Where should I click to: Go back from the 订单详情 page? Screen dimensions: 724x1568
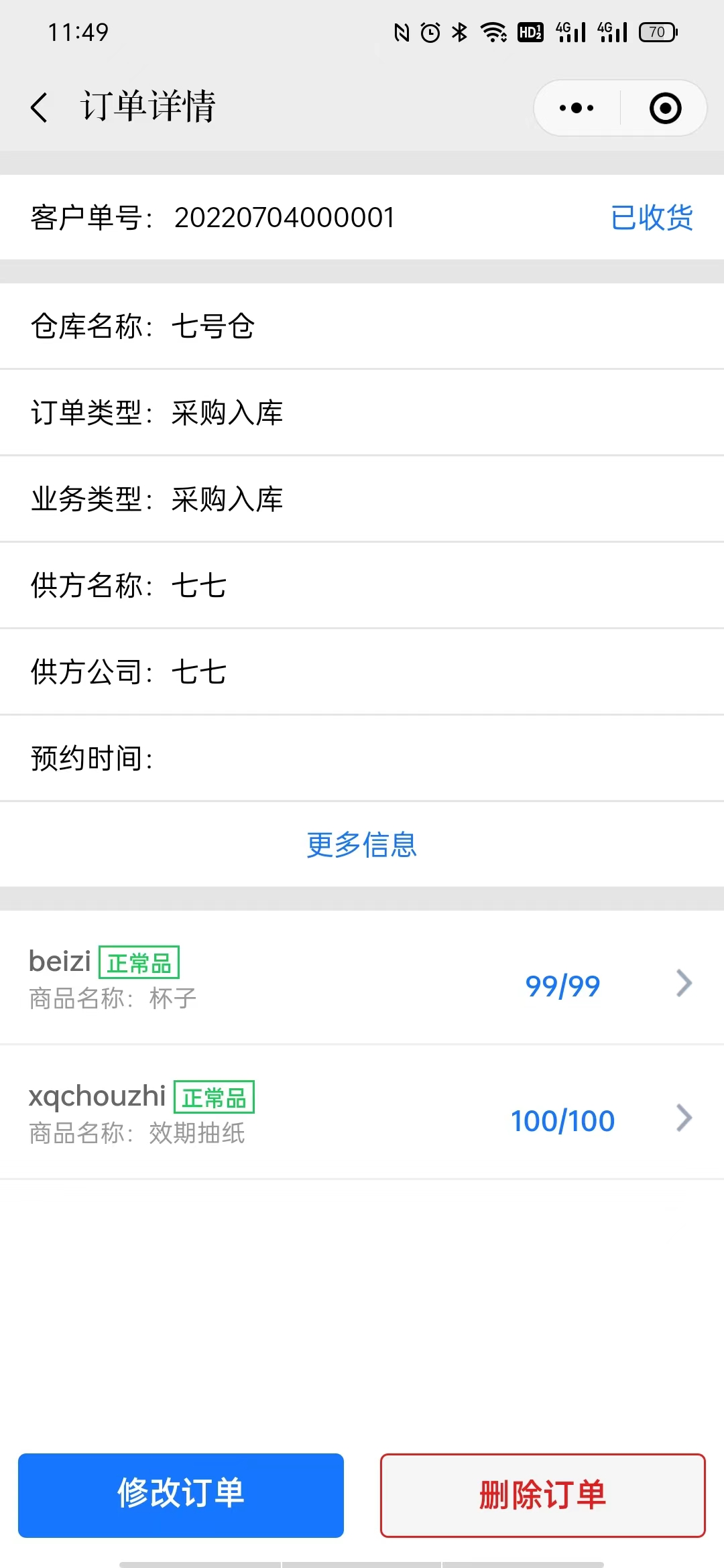point(40,107)
